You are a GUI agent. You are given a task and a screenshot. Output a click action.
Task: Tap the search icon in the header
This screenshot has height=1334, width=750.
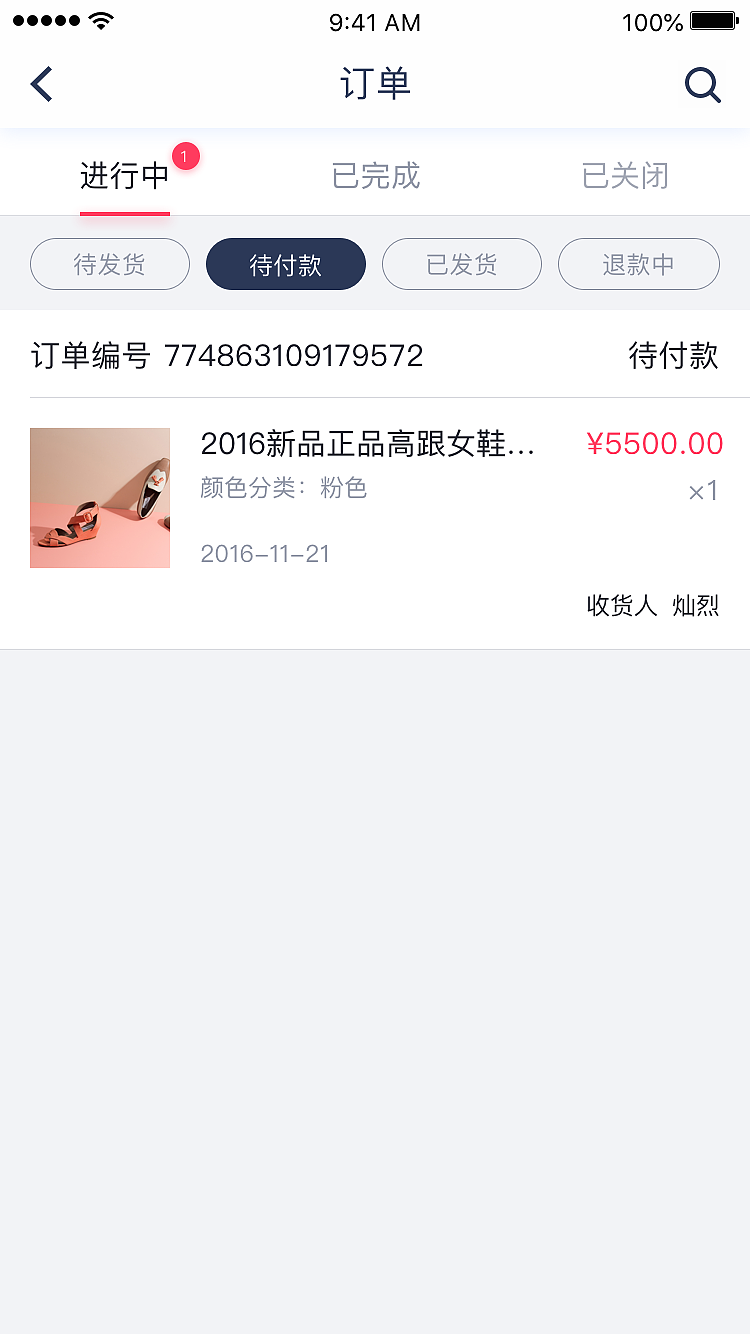(x=703, y=84)
